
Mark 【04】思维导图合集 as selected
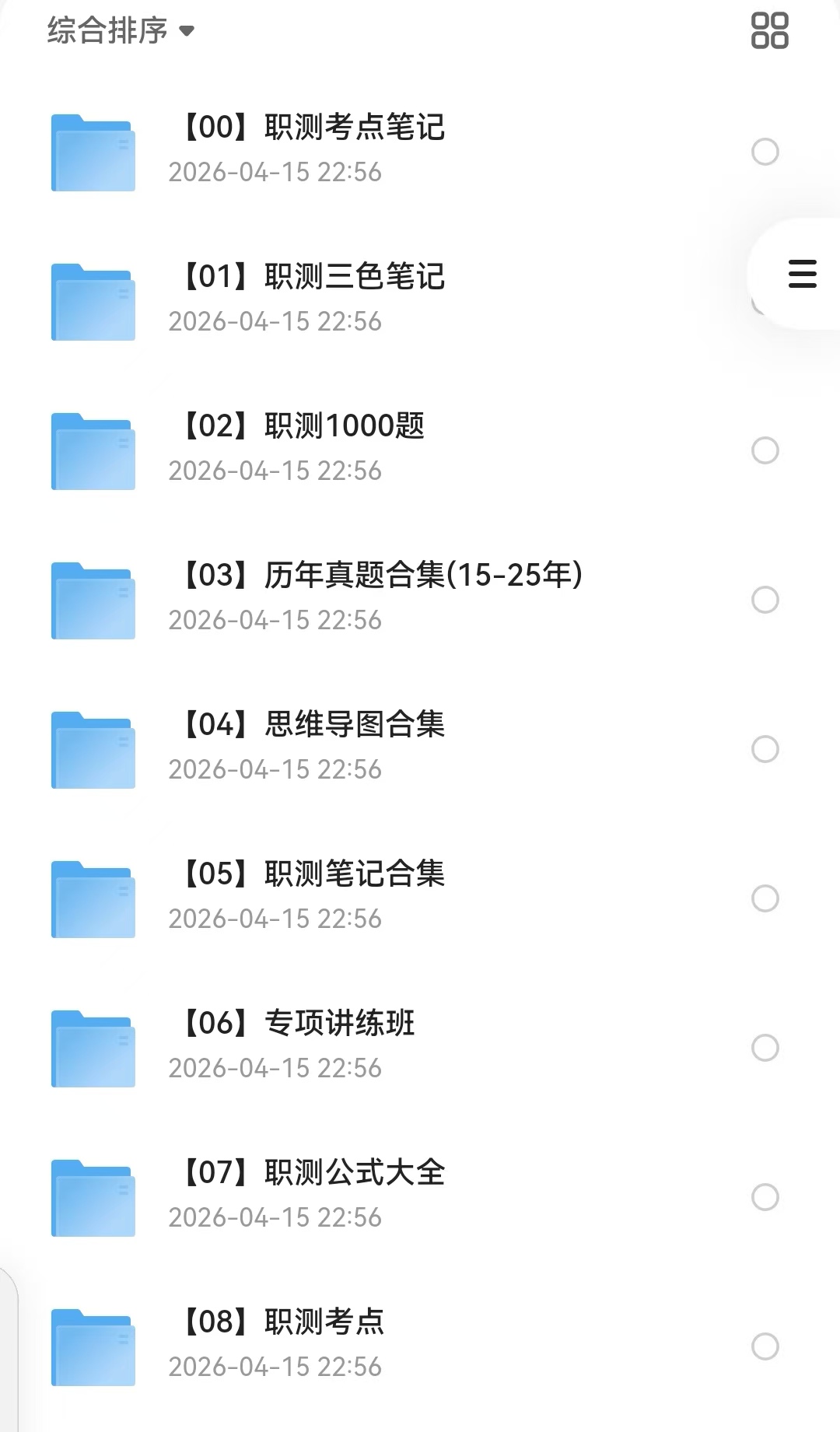point(765,749)
